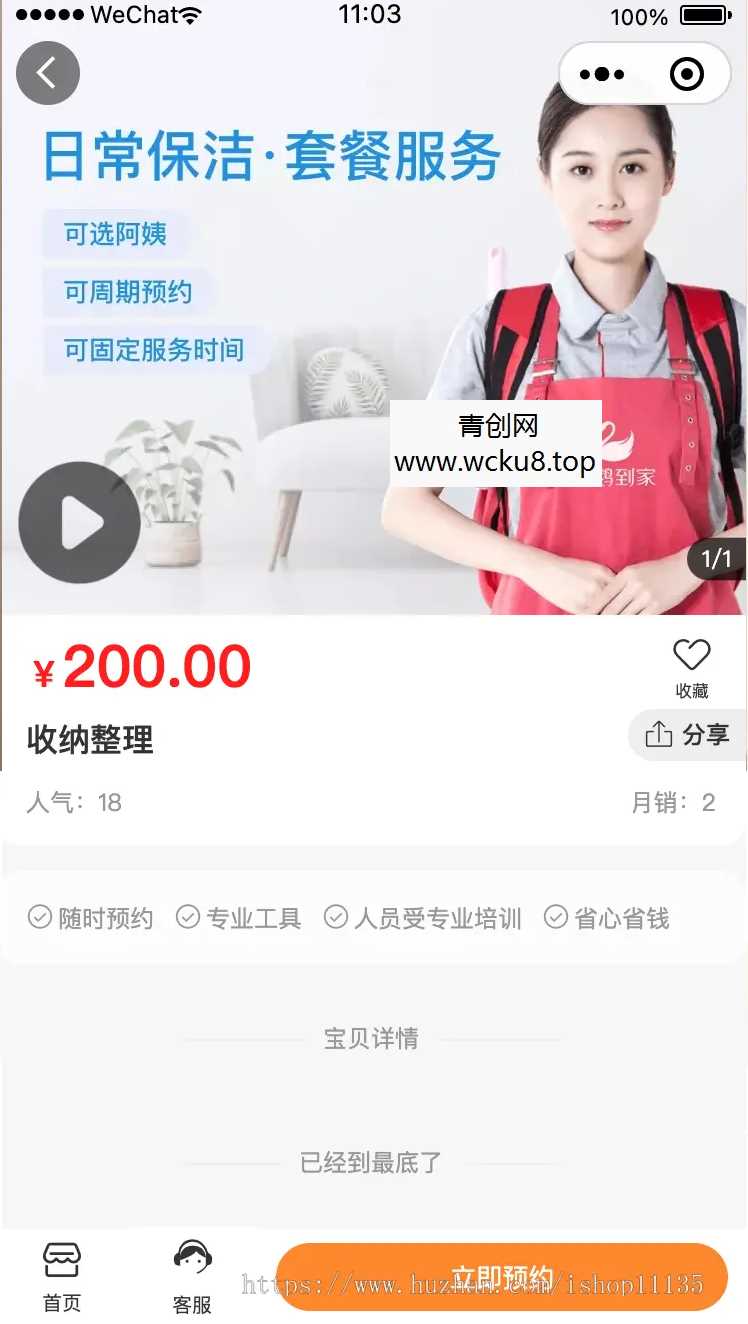Viewport: 748px width, 1324px height.
Task: Tap the 已经到最底了 divider
Action: [x=371, y=1163]
